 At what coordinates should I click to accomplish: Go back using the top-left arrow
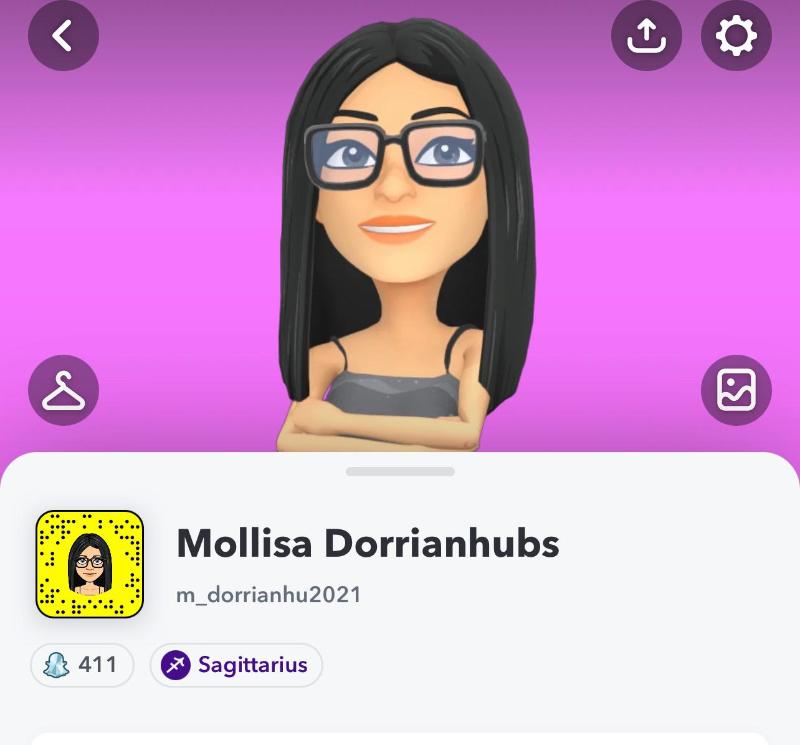(63, 36)
